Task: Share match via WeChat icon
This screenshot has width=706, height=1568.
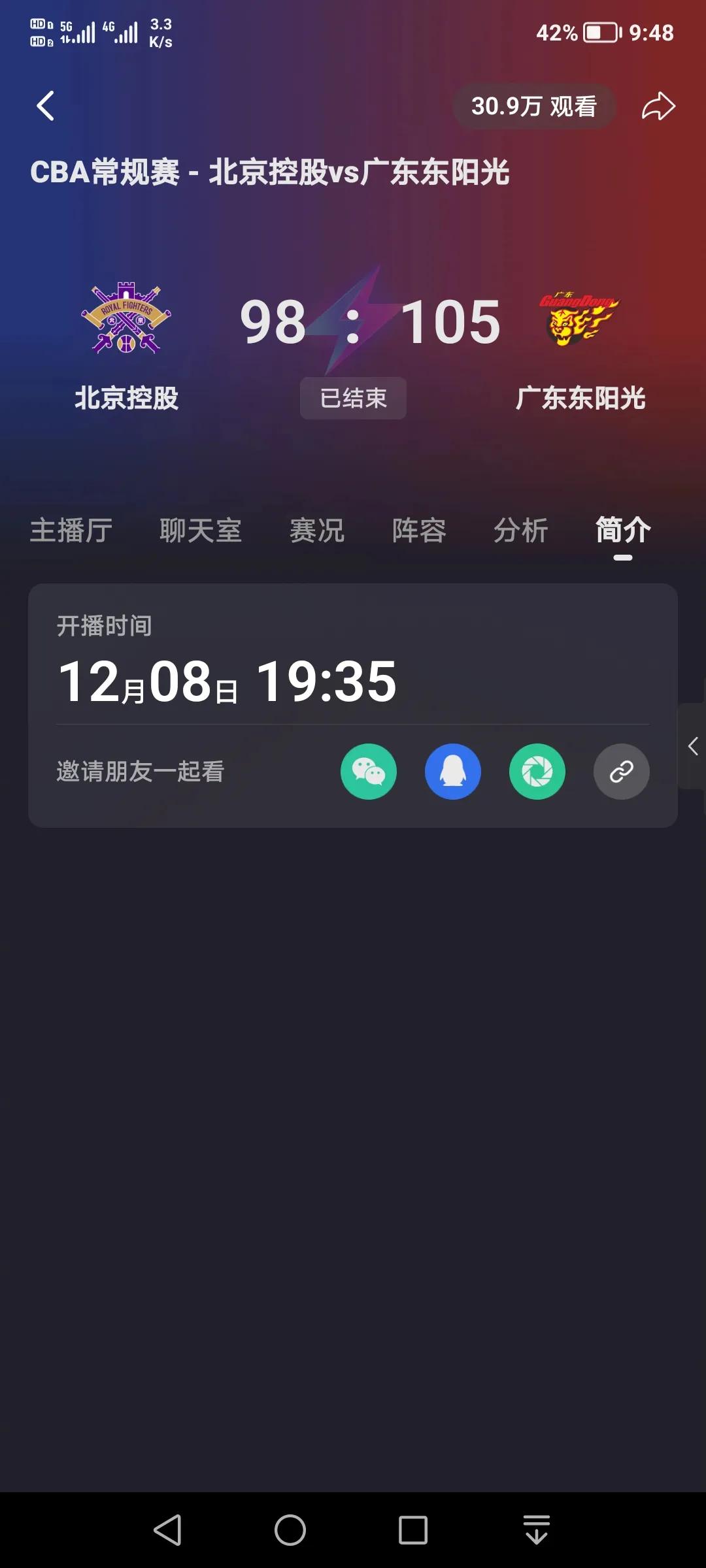Action: point(369,772)
